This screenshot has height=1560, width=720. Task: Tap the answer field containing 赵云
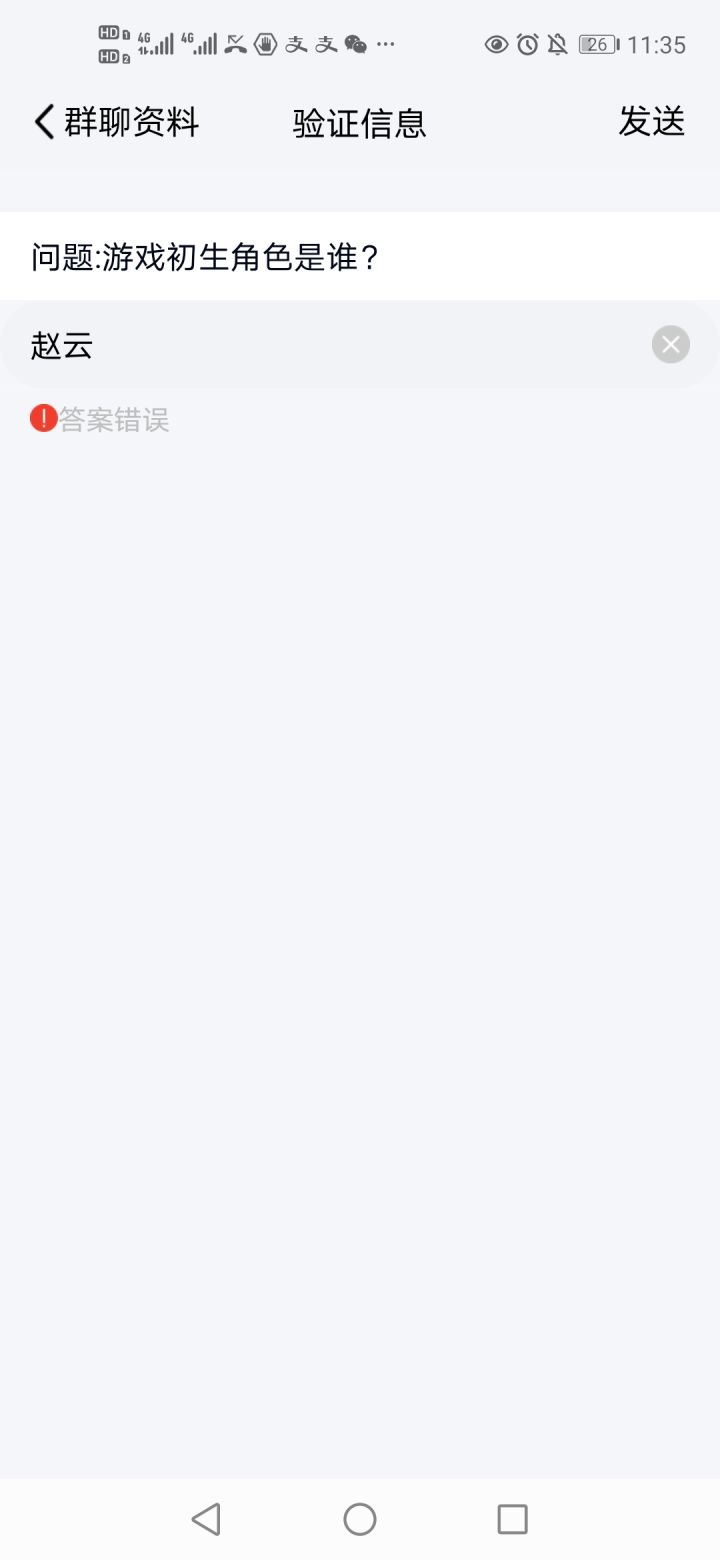pyautogui.click(x=300, y=344)
